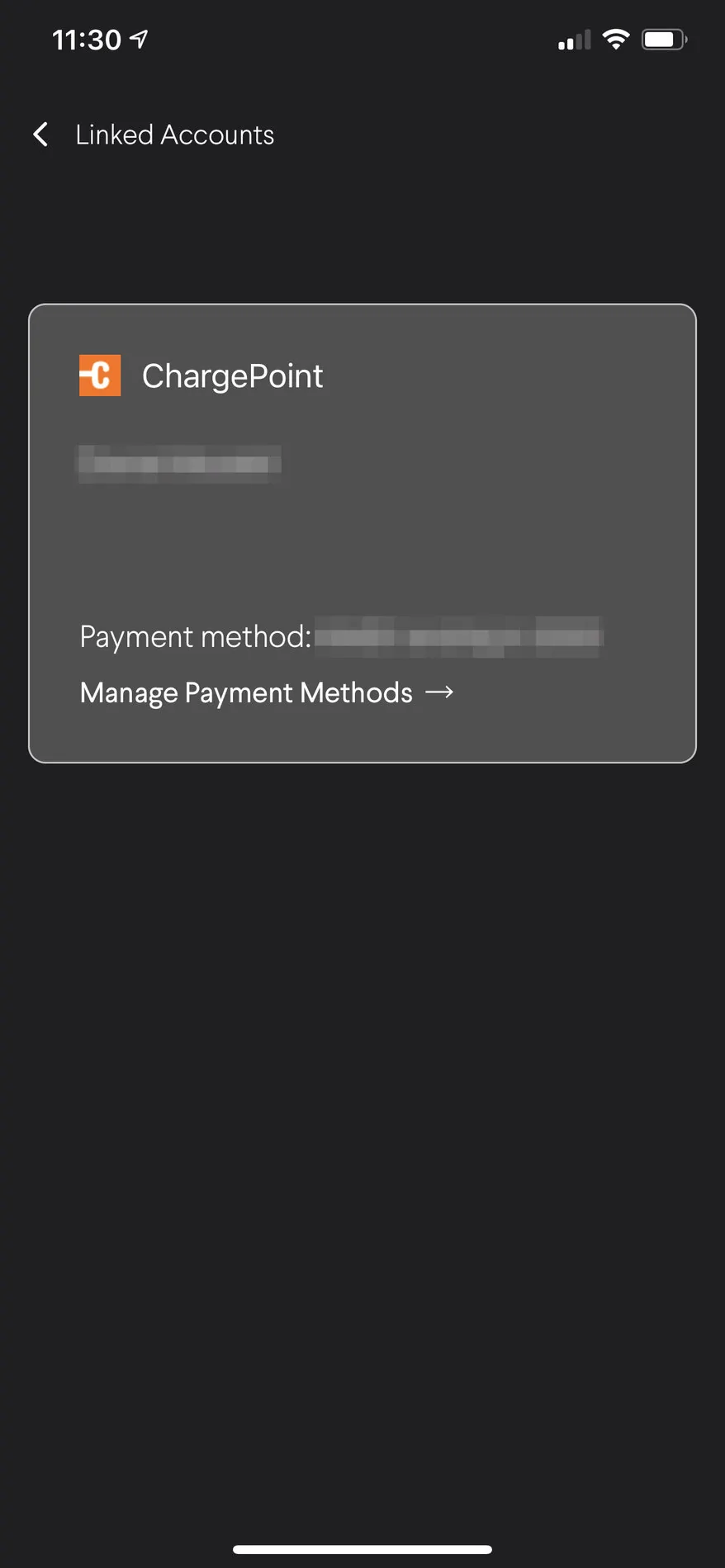
Task: Go back from Linked Accounts
Action: (40, 135)
